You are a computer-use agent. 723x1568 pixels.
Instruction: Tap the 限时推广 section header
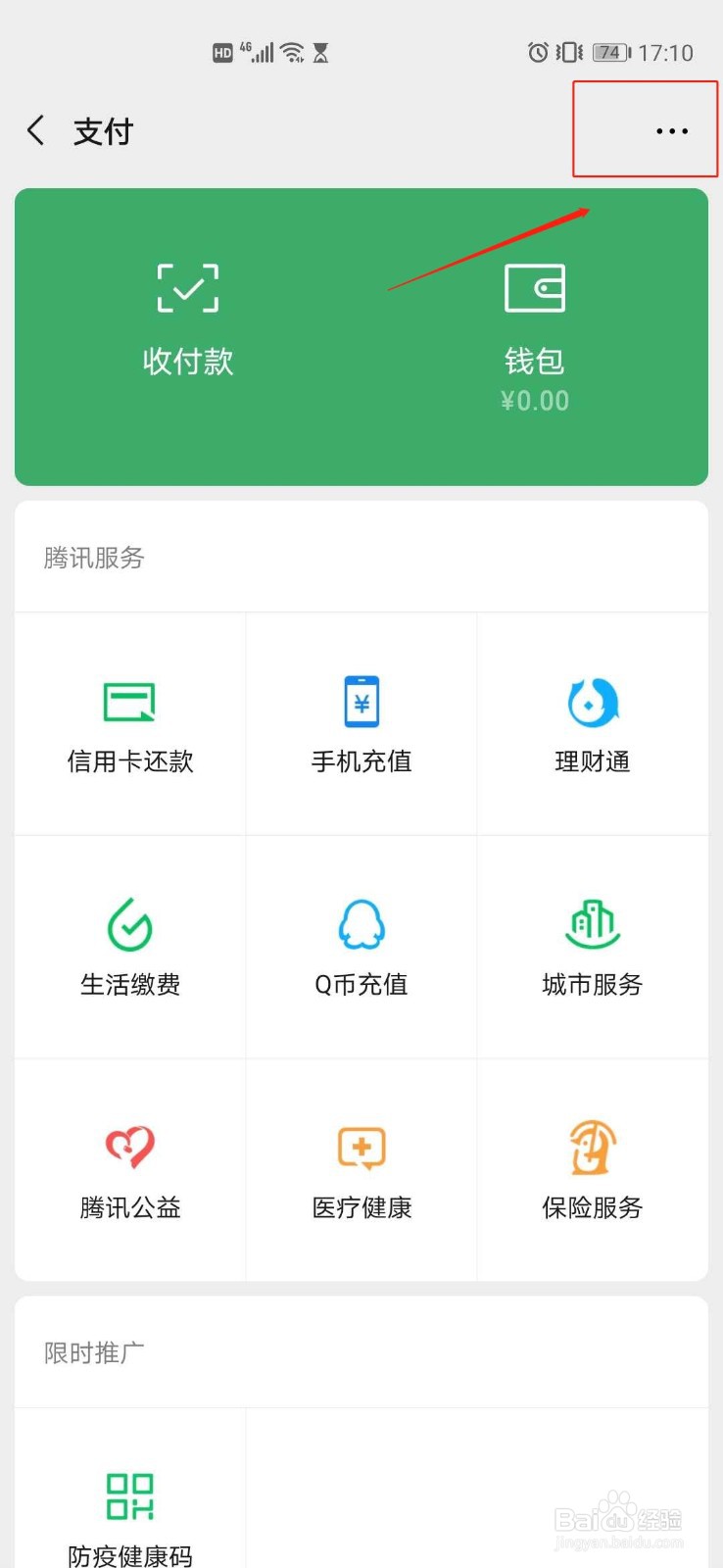(93, 1352)
